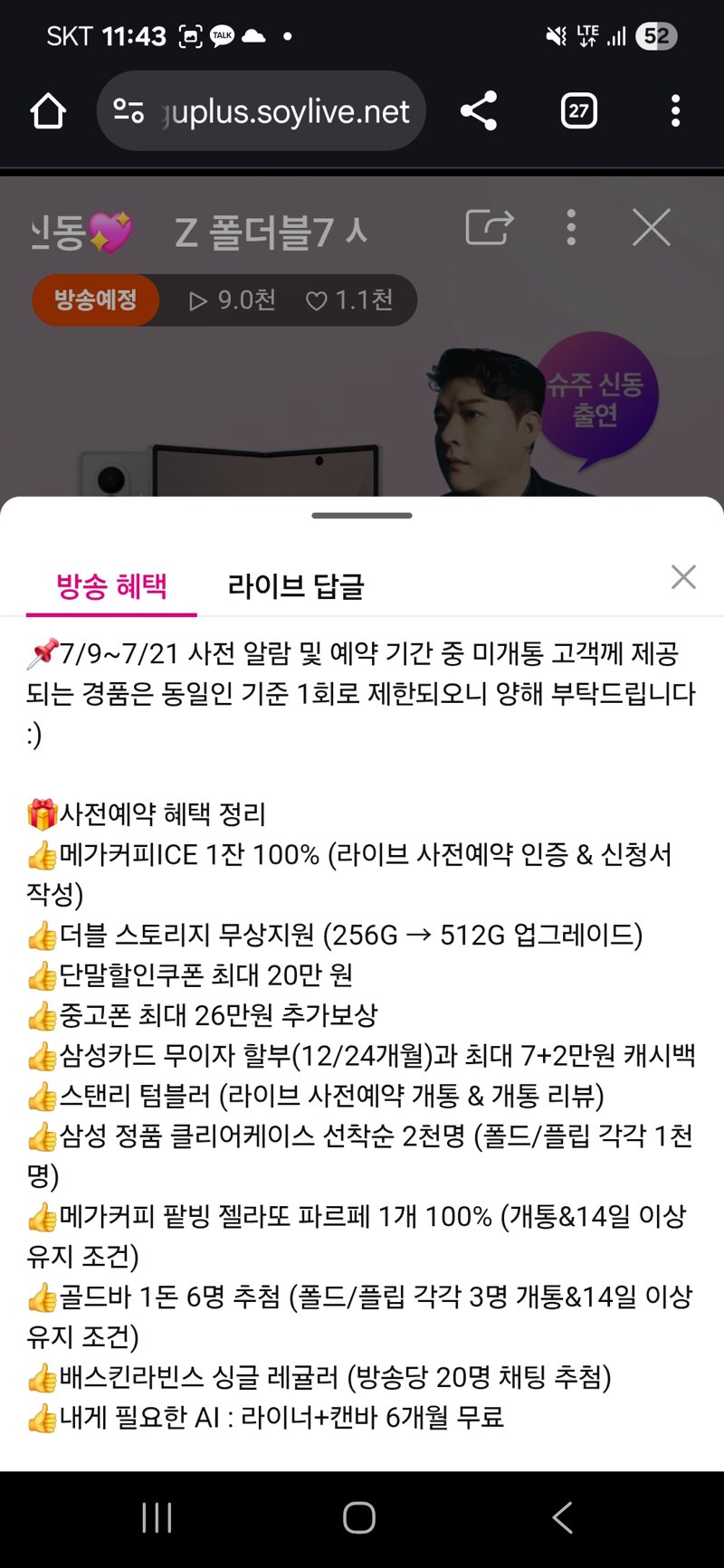Open the browser overflow menu
The height and width of the screenshot is (1568, 724).
click(675, 111)
